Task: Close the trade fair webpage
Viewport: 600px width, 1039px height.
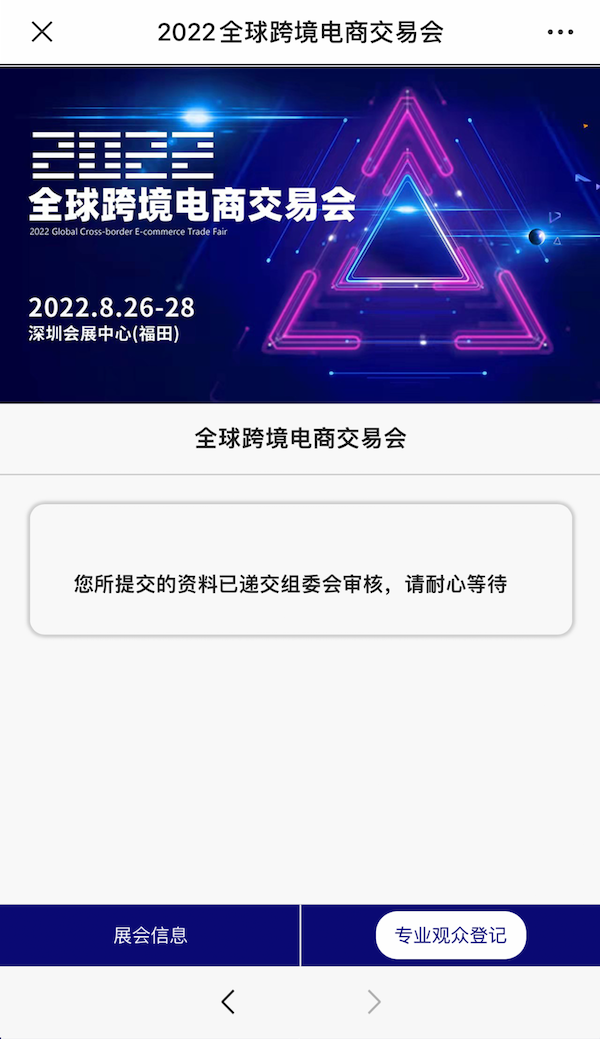Action: click(x=42, y=32)
